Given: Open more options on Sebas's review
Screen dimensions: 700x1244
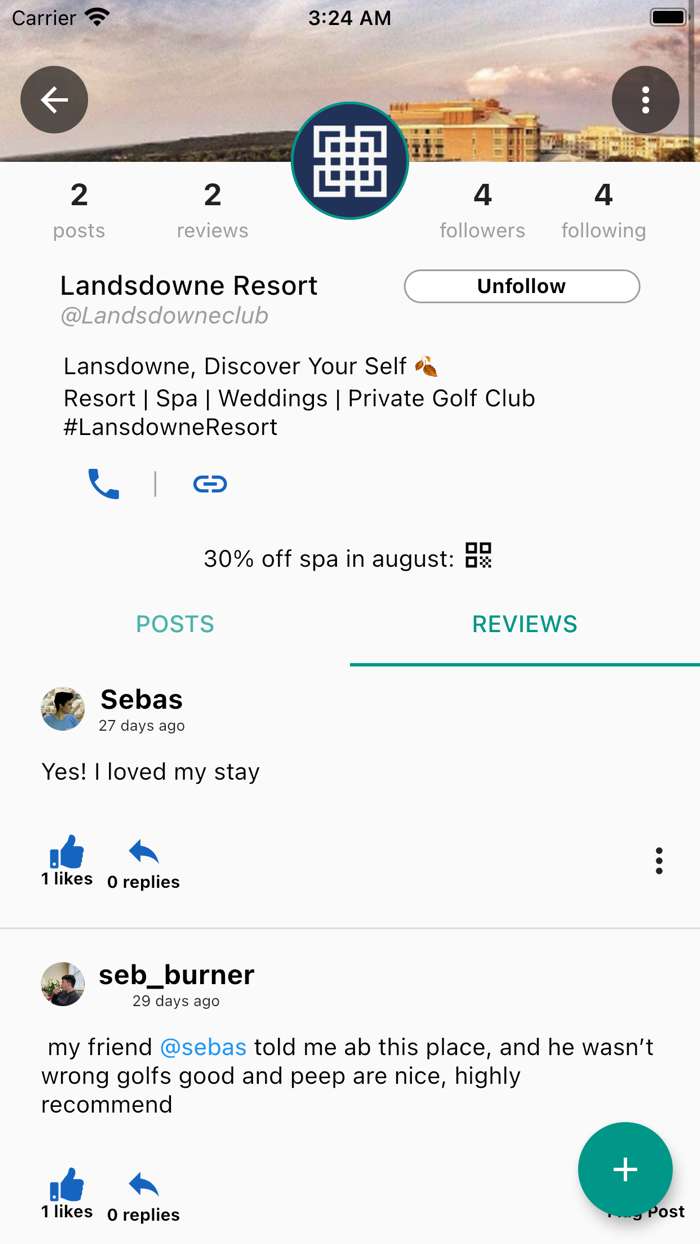Looking at the screenshot, I should (658, 861).
